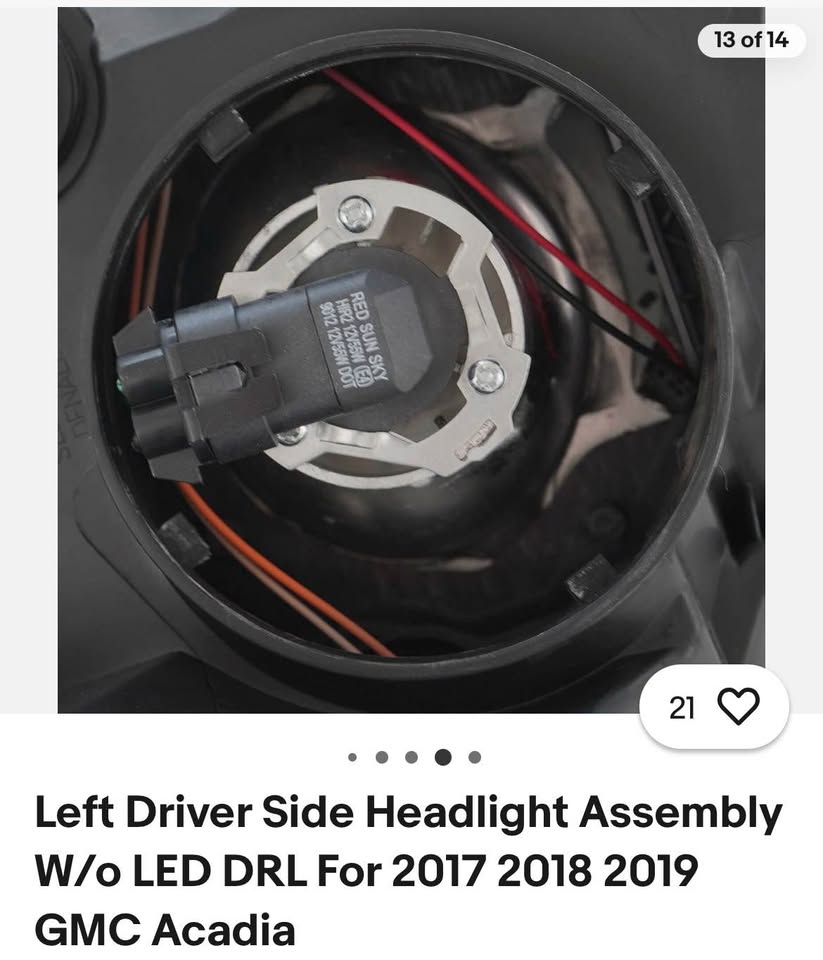Click the first carousel dot indicator

352,757
